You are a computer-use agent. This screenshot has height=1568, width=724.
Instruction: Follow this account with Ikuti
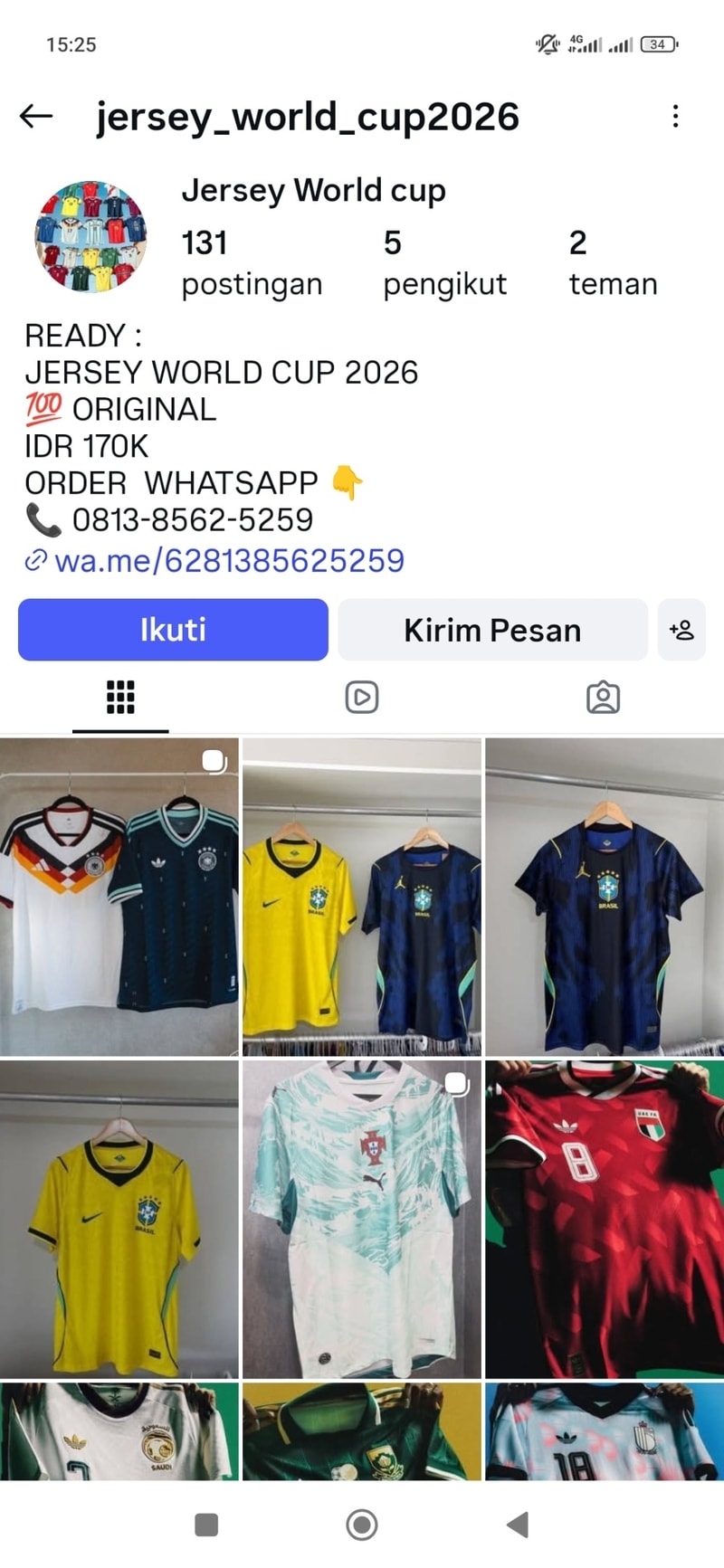173,630
